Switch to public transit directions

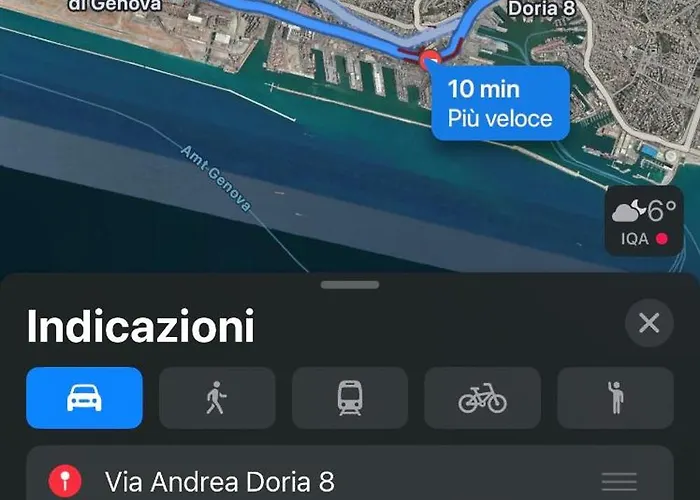pyautogui.click(x=350, y=398)
